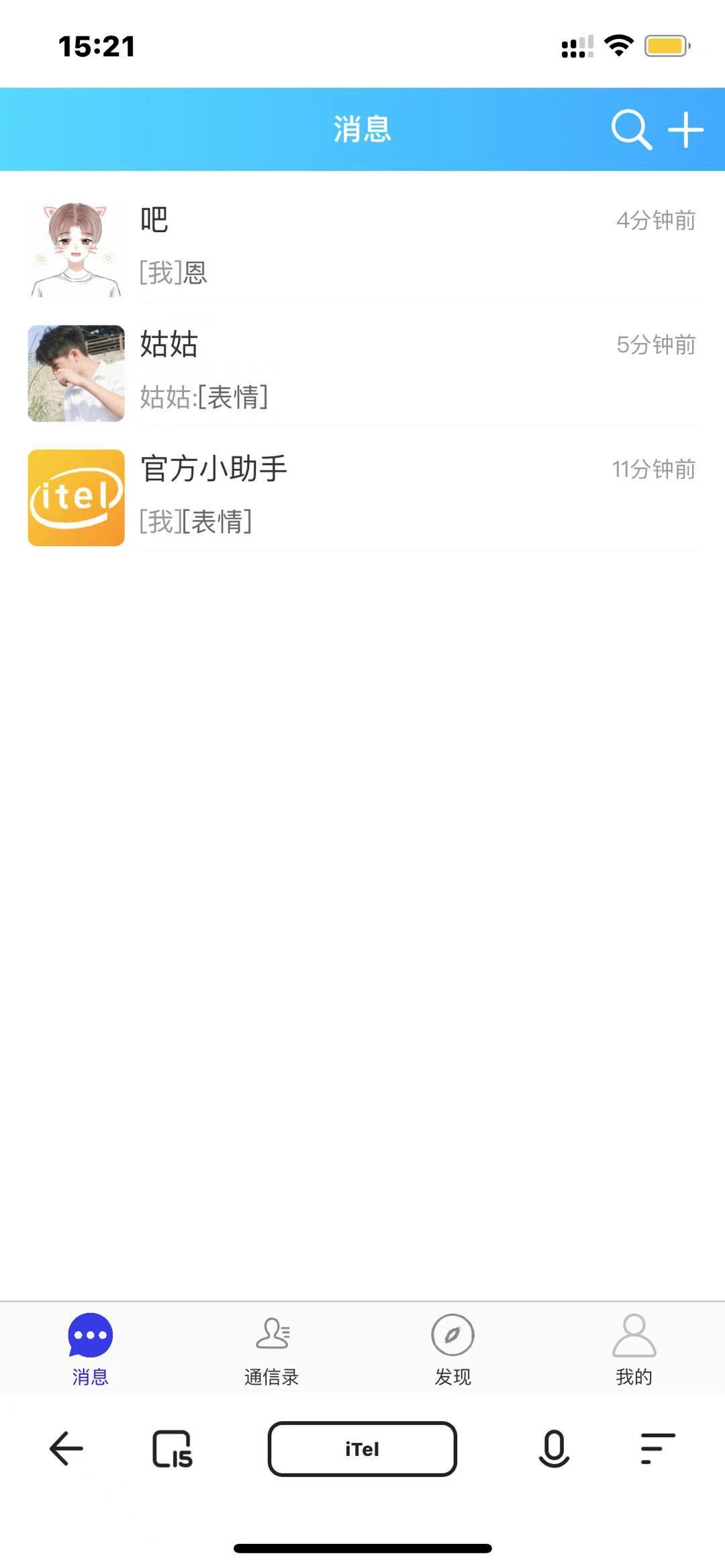Open the search icon in the header
The height and width of the screenshot is (1568, 725).
click(631, 129)
